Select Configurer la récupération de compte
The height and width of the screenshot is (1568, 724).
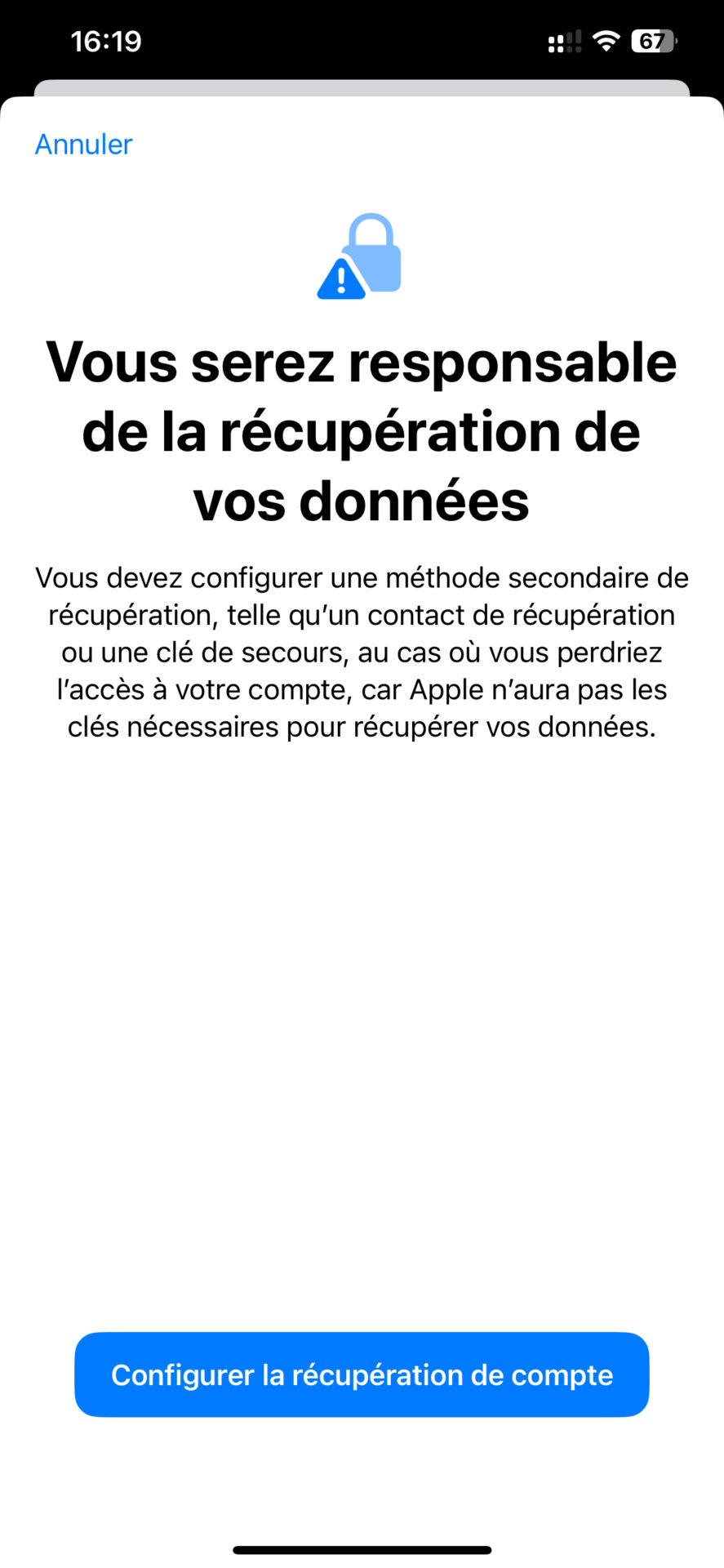(362, 1374)
